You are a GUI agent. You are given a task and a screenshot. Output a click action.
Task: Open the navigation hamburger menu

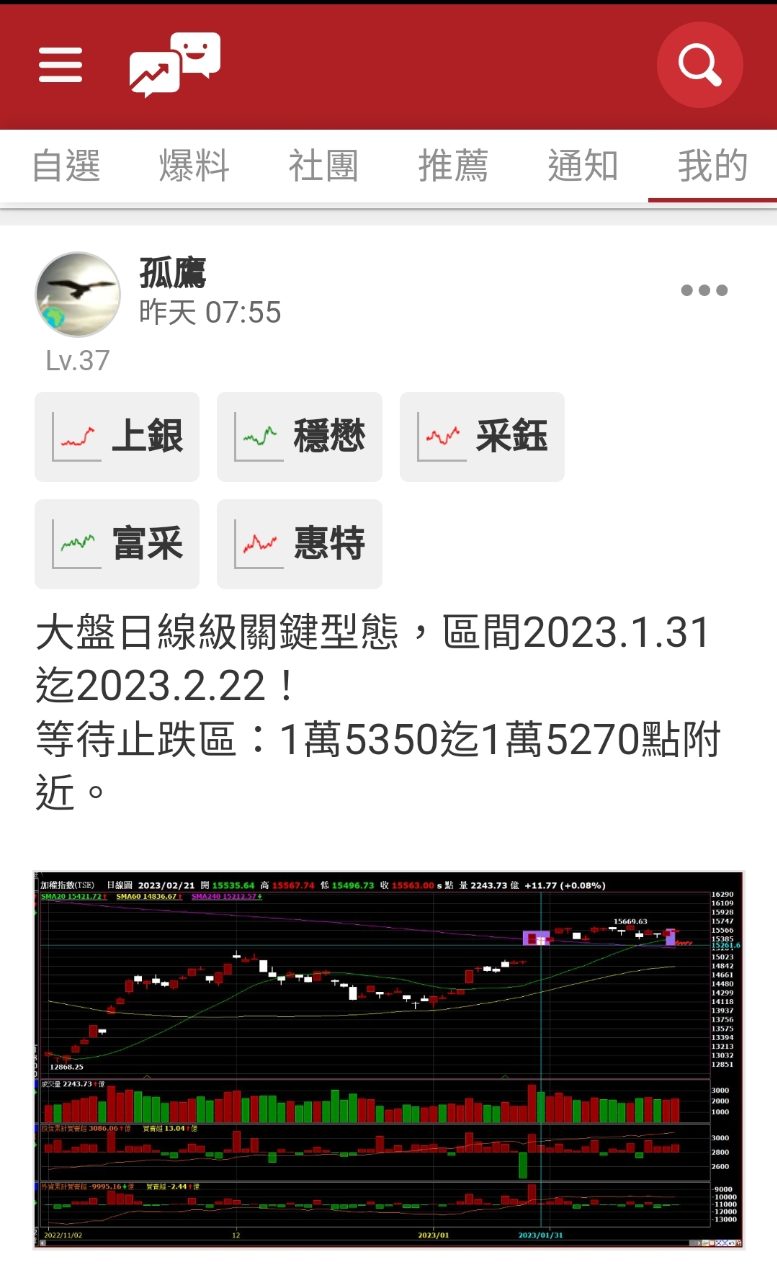(x=59, y=64)
